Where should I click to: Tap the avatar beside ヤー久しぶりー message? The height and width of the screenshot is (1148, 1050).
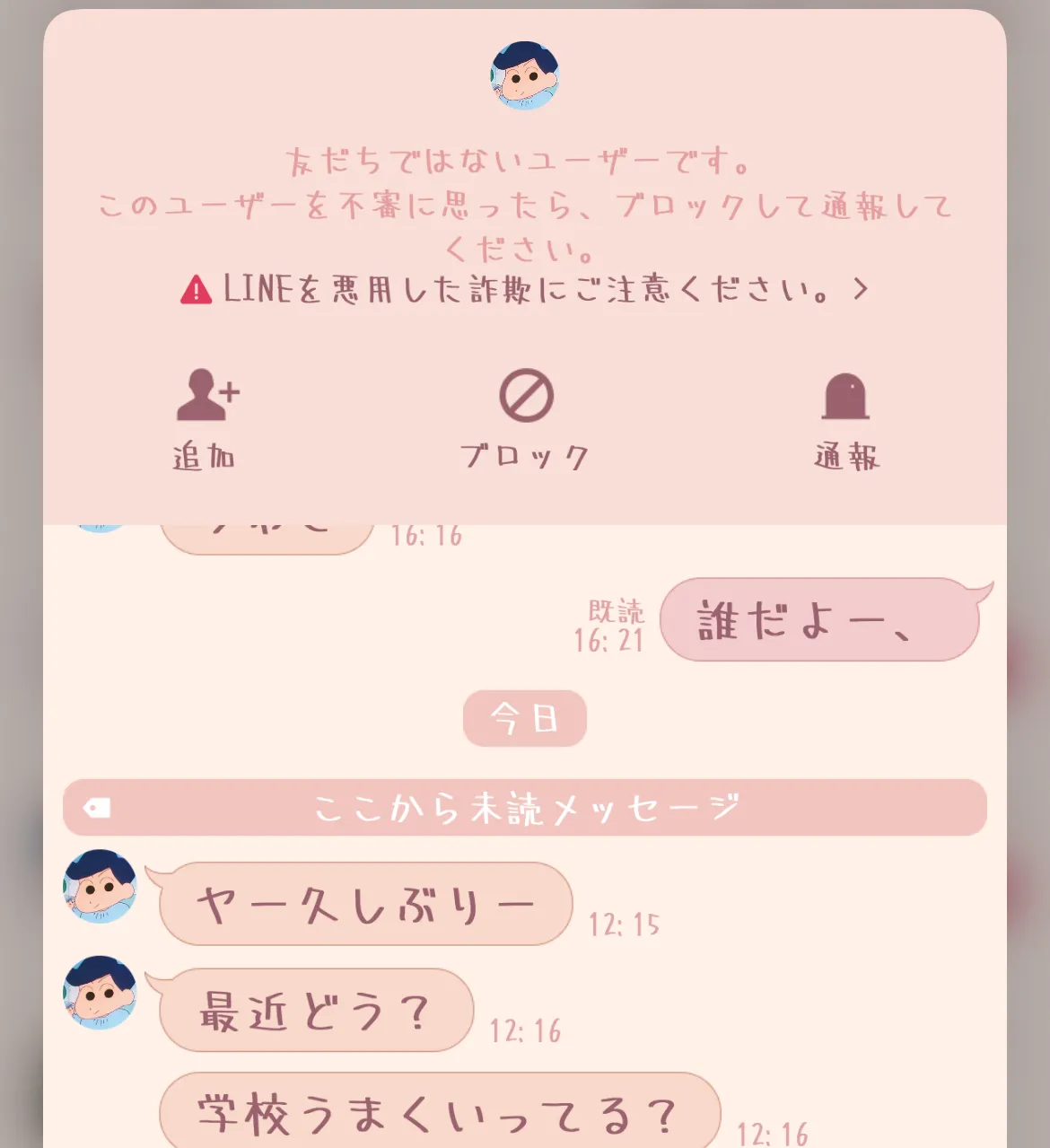[100, 887]
